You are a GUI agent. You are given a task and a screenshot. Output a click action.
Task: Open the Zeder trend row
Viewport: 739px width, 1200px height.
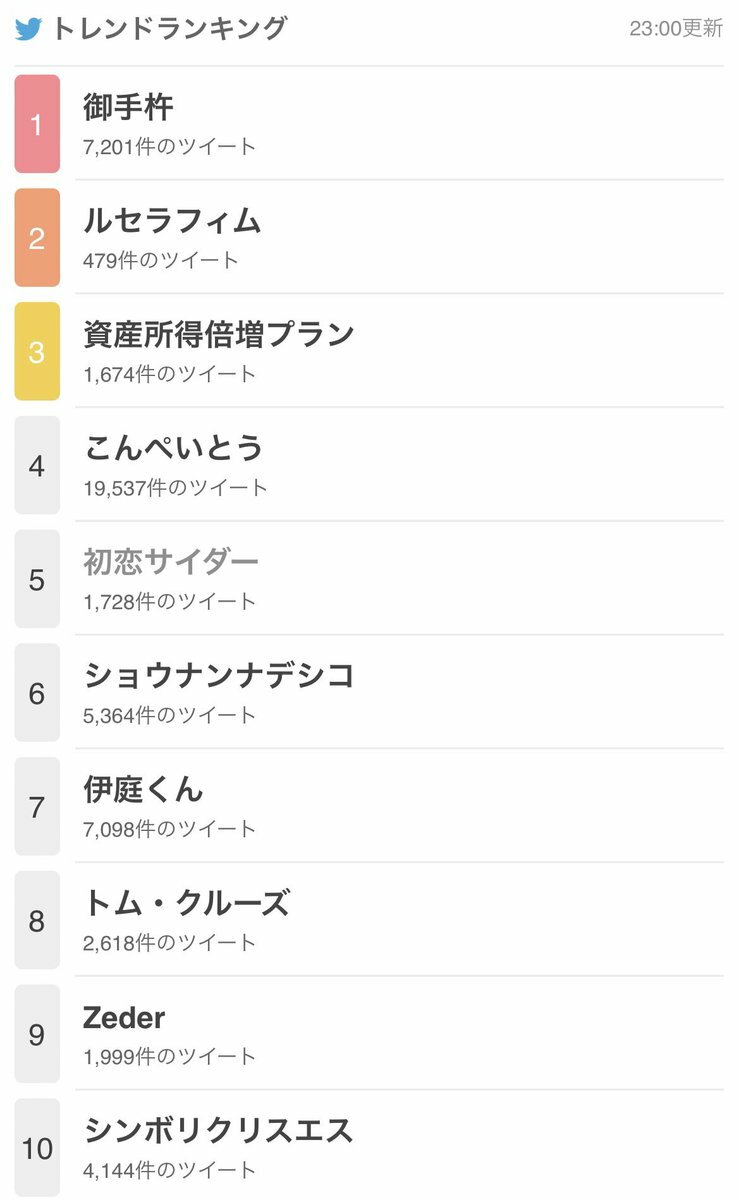click(369, 1033)
